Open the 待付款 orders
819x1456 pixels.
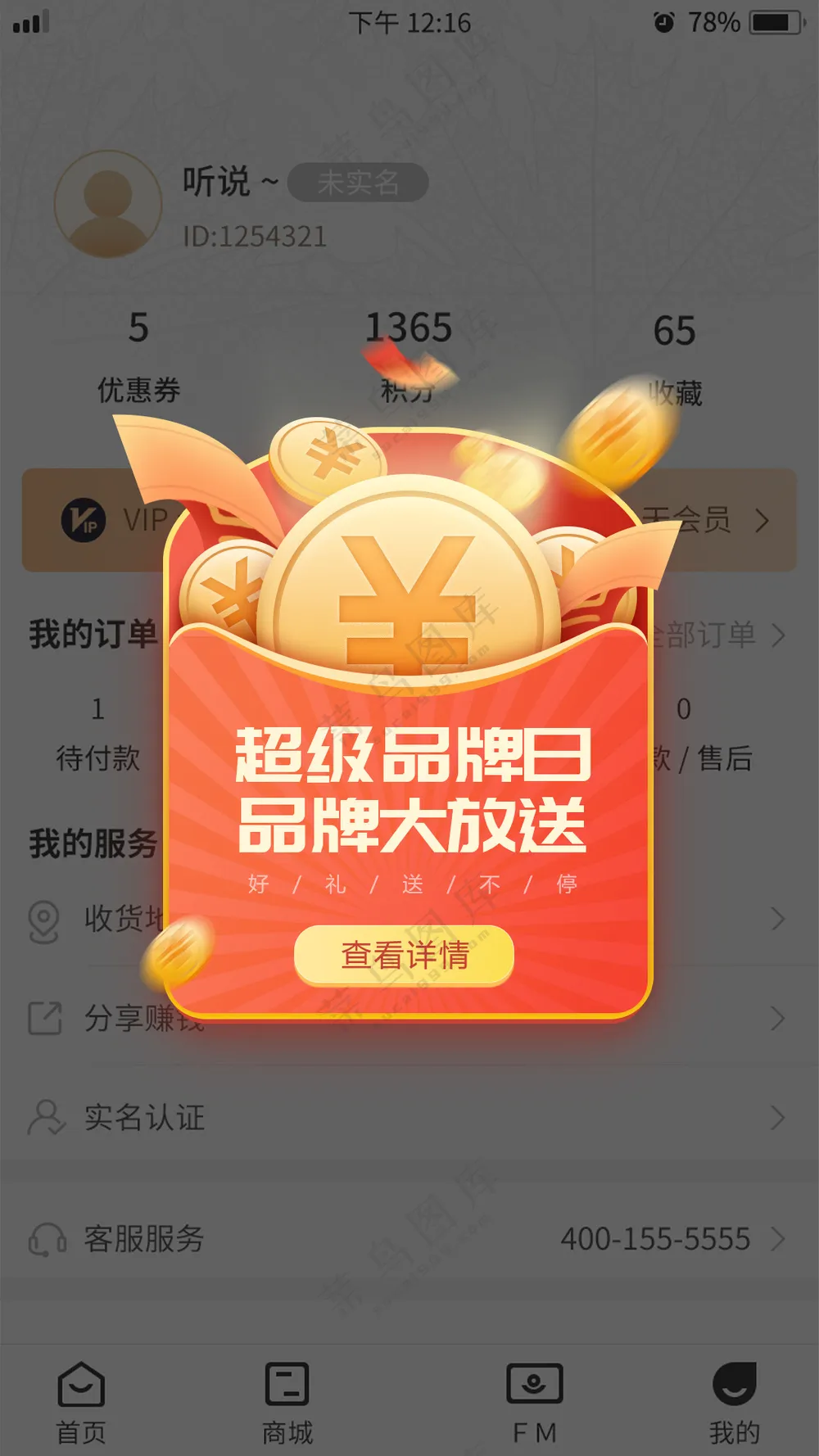tap(97, 735)
